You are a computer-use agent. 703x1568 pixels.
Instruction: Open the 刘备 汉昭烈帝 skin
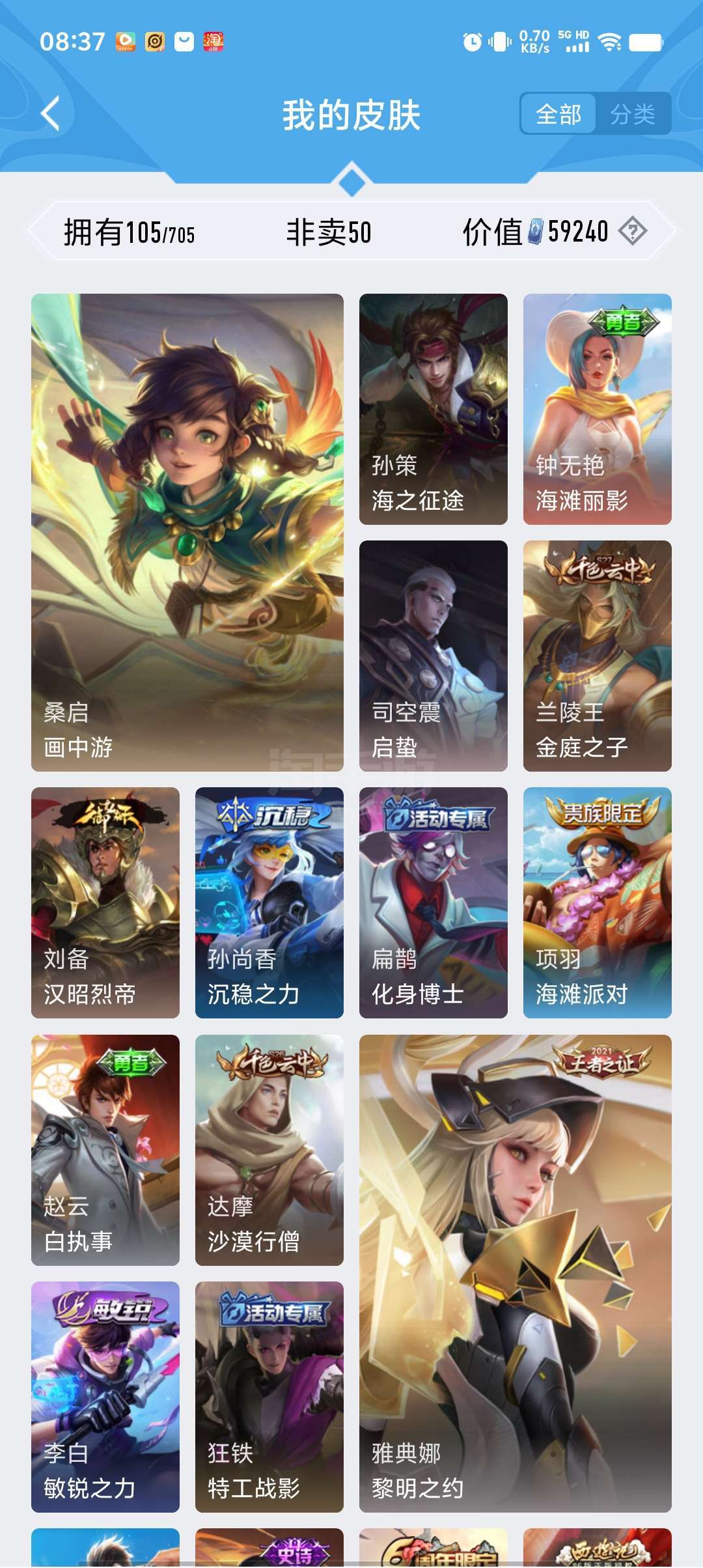(105, 903)
